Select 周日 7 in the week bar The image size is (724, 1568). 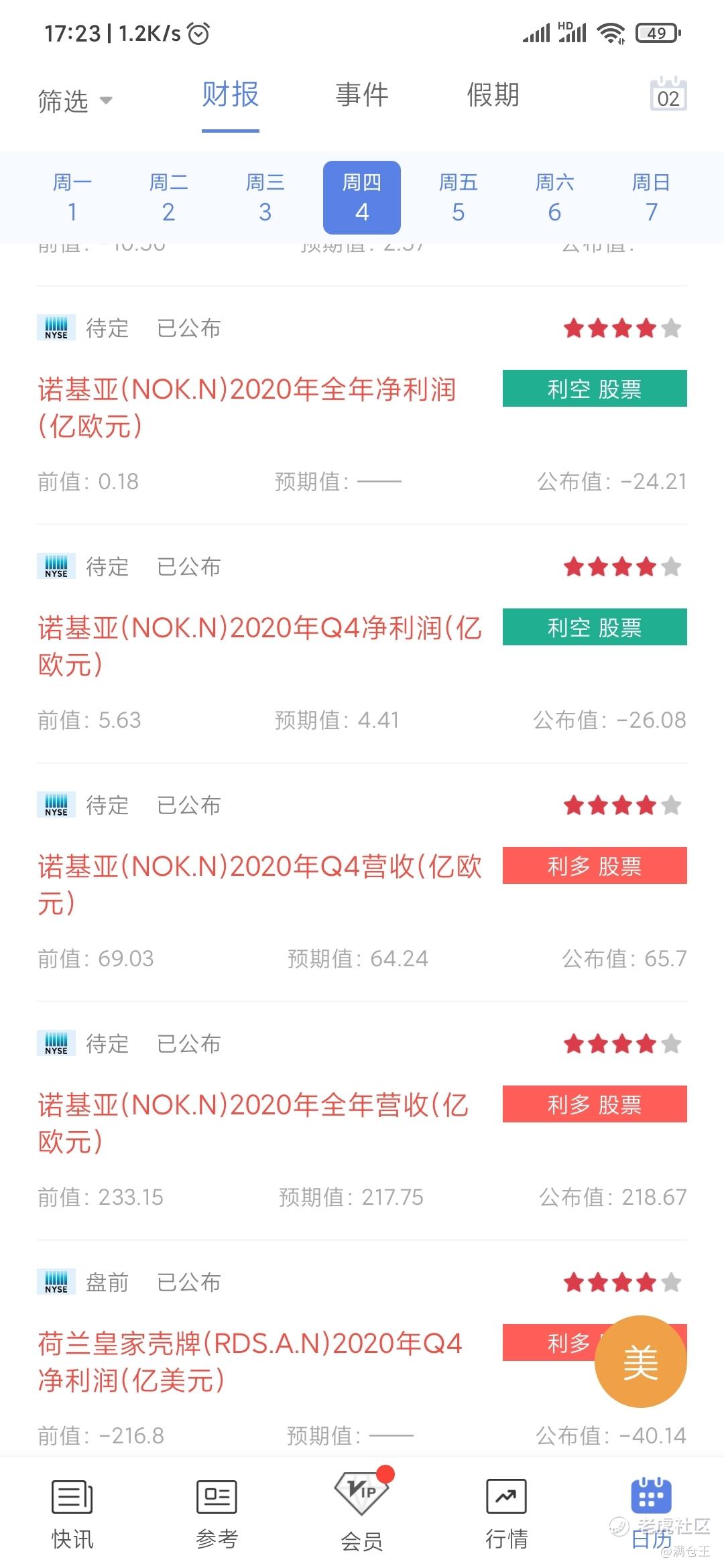pyautogui.click(x=652, y=198)
